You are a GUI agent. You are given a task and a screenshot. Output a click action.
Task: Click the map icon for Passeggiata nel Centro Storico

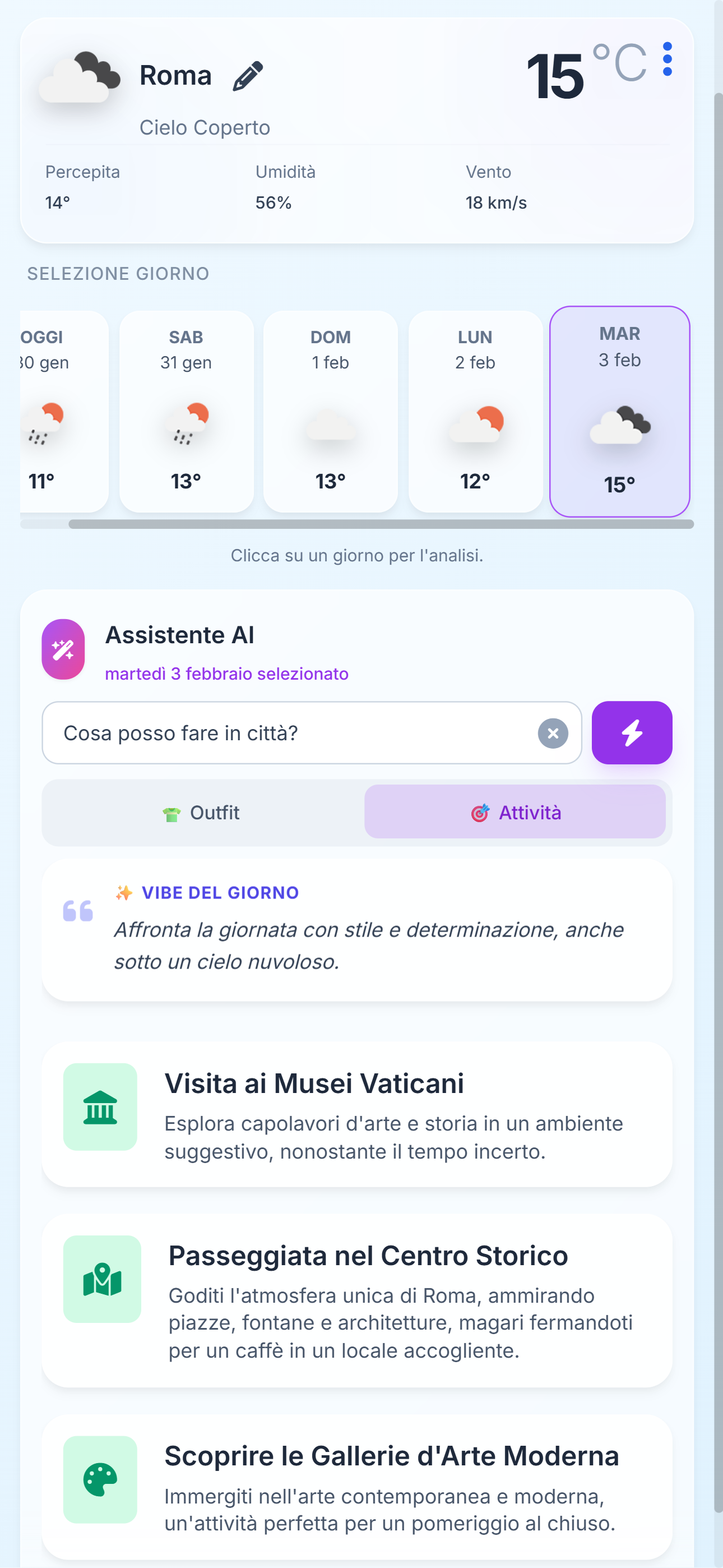click(101, 1281)
